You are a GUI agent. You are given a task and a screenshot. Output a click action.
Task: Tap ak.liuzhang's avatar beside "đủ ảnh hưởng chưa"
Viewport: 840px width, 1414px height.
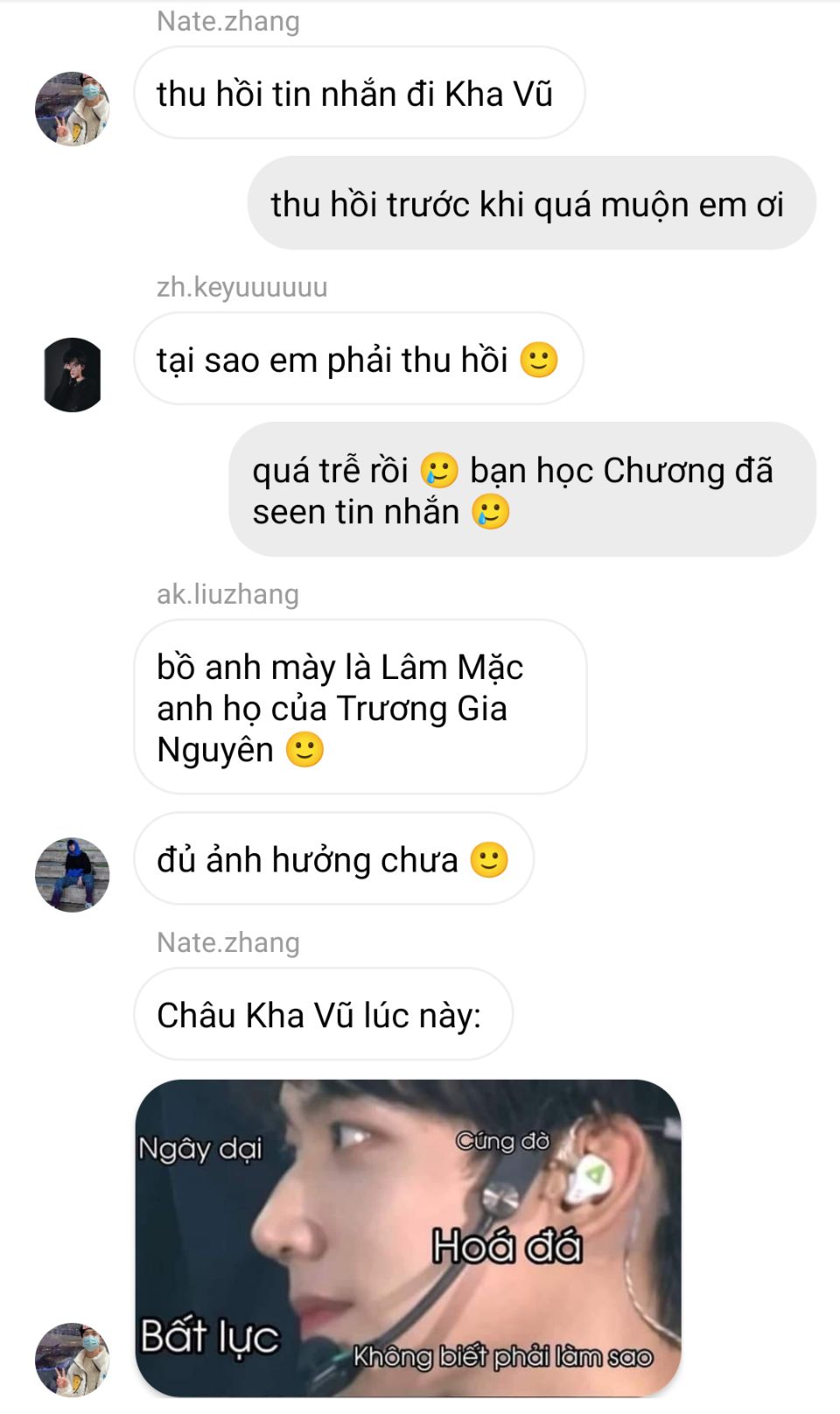[x=73, y=875]
